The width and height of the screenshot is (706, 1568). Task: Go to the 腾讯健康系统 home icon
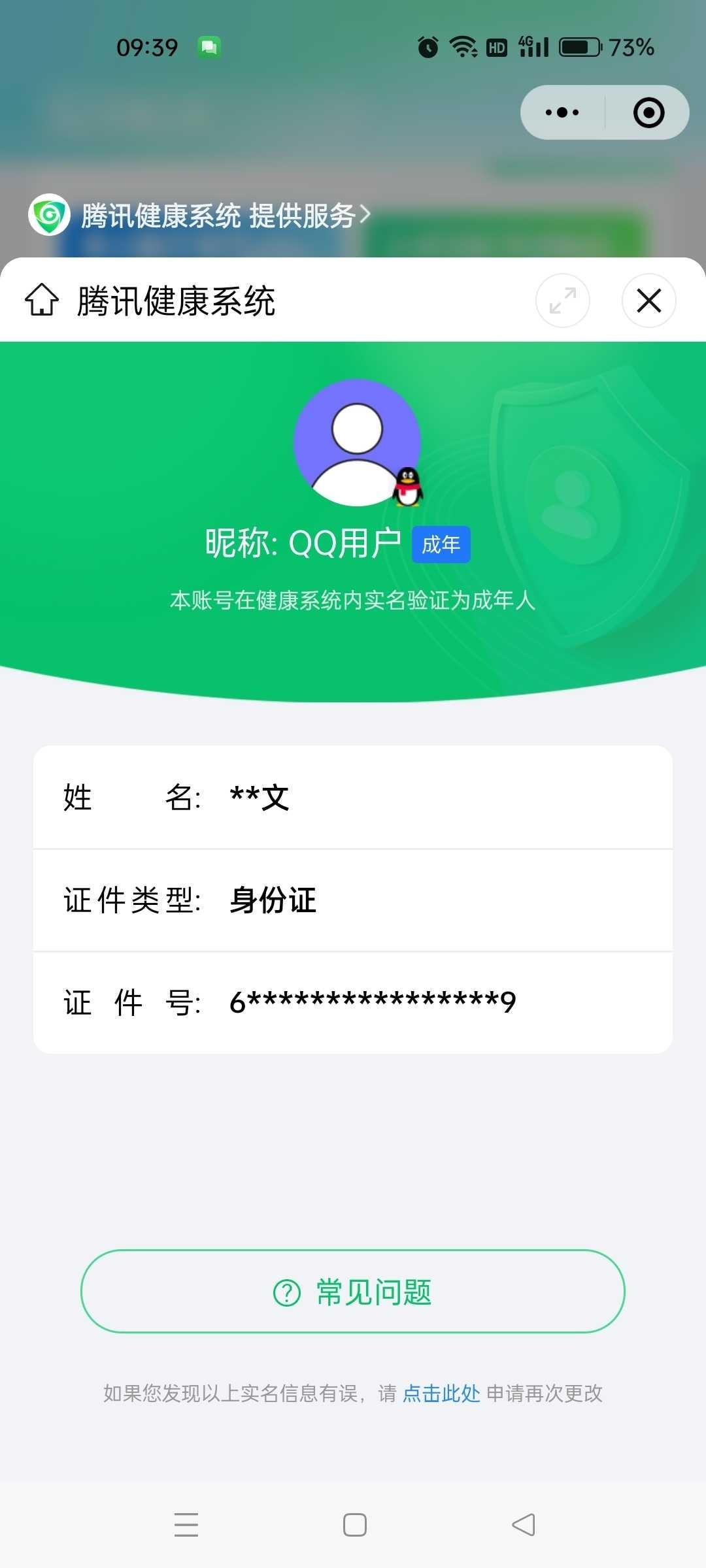pos(42,301)
